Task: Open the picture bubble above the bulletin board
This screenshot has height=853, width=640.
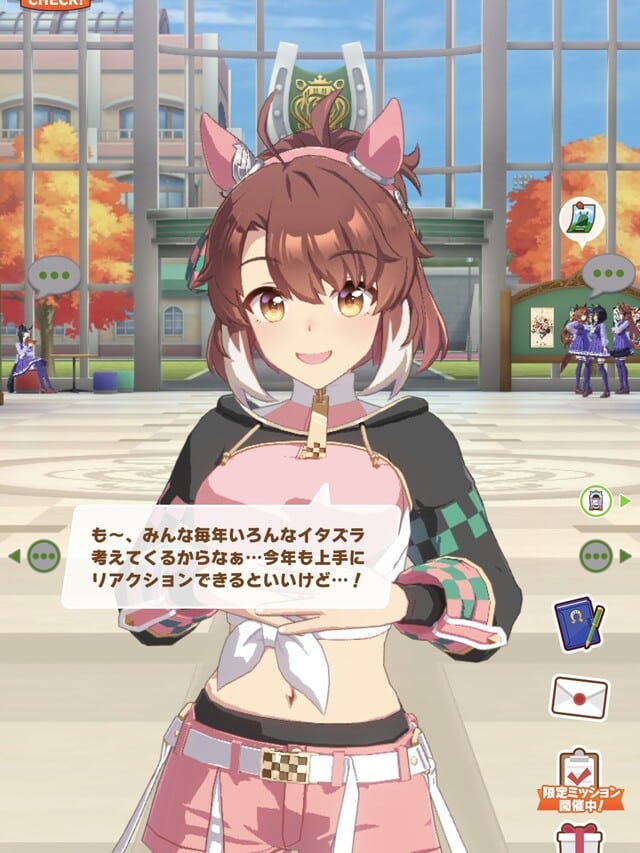Action: point(581,218)
